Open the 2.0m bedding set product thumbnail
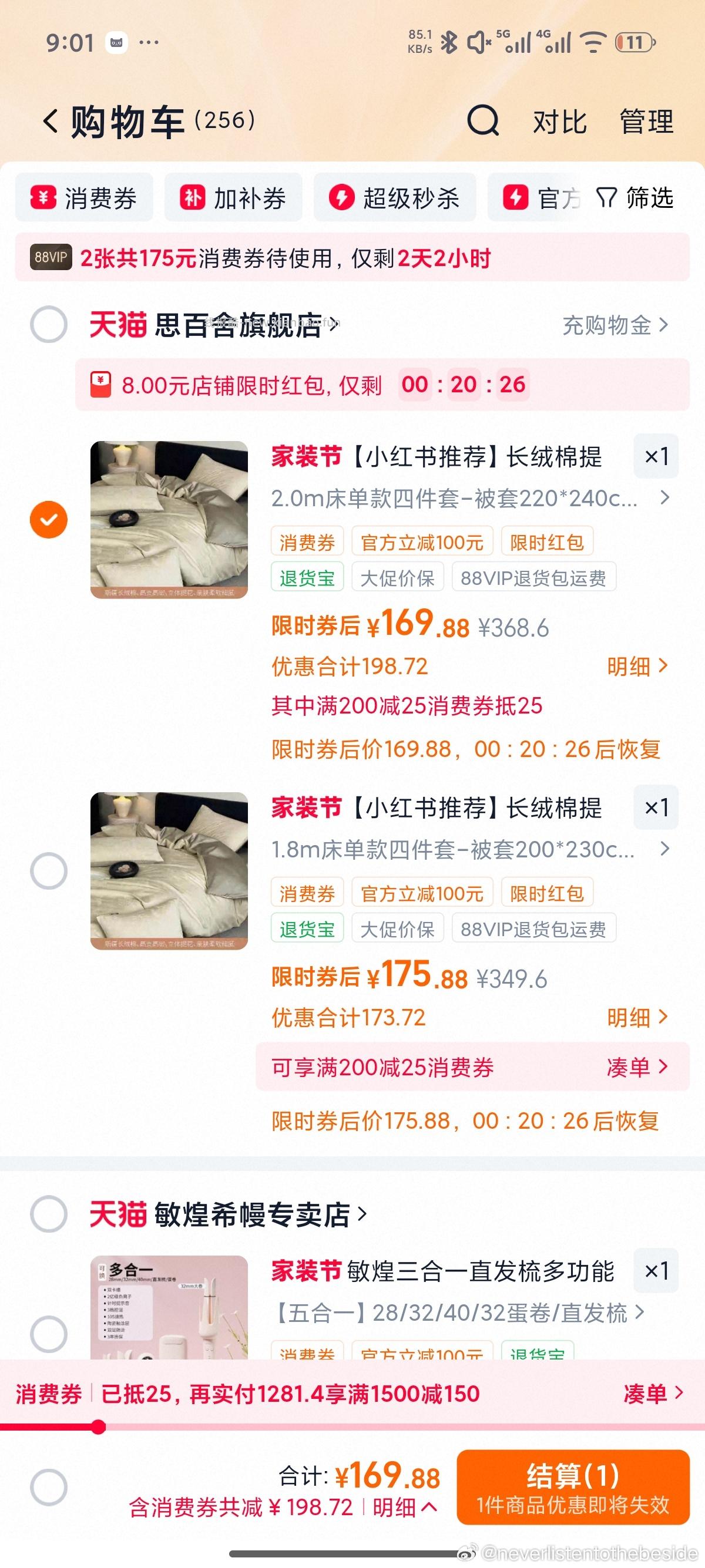The image size is (705, 1568). (170, 517)
